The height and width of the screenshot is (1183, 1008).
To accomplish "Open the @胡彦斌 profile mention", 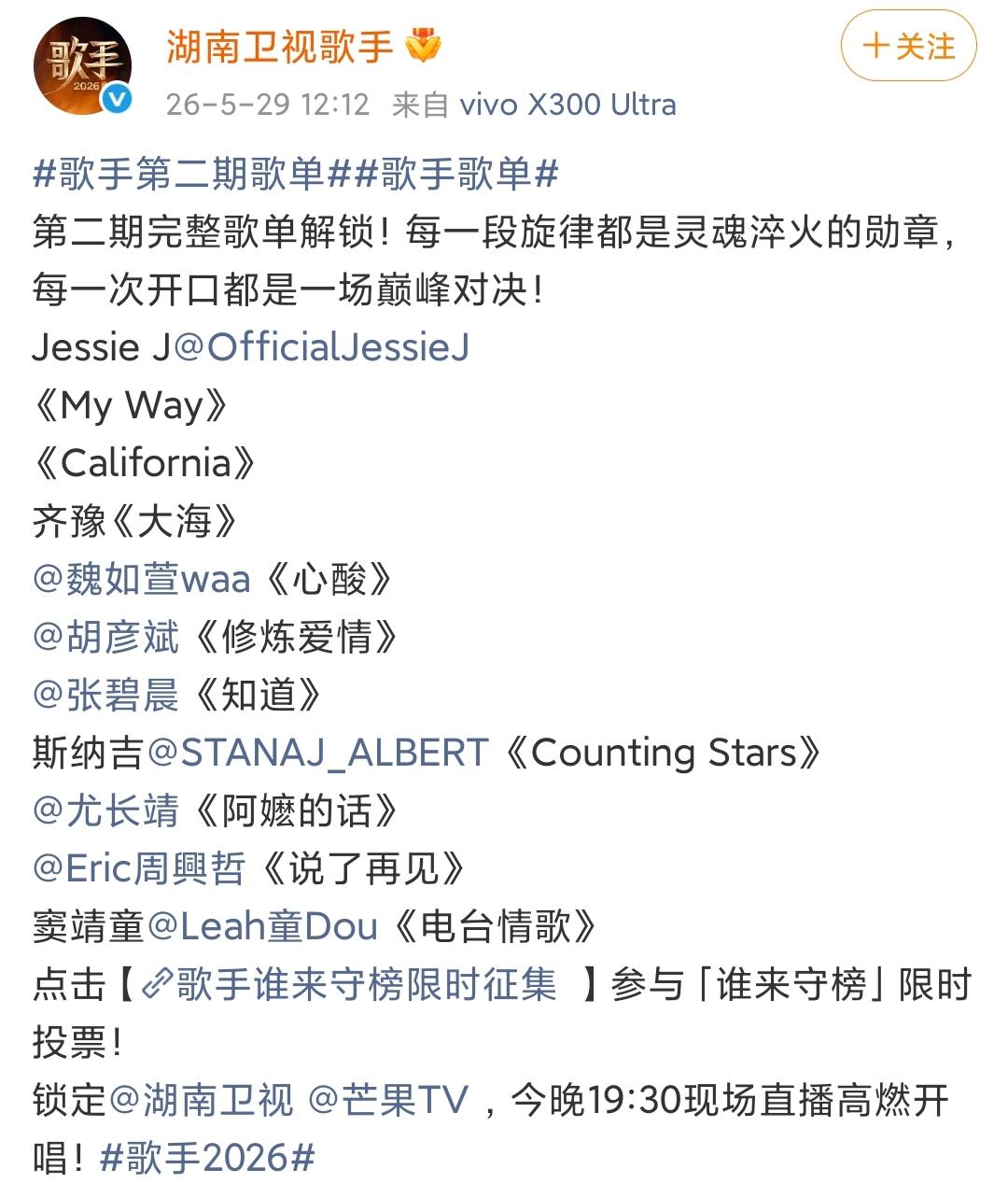I will [x=105, y=637].
